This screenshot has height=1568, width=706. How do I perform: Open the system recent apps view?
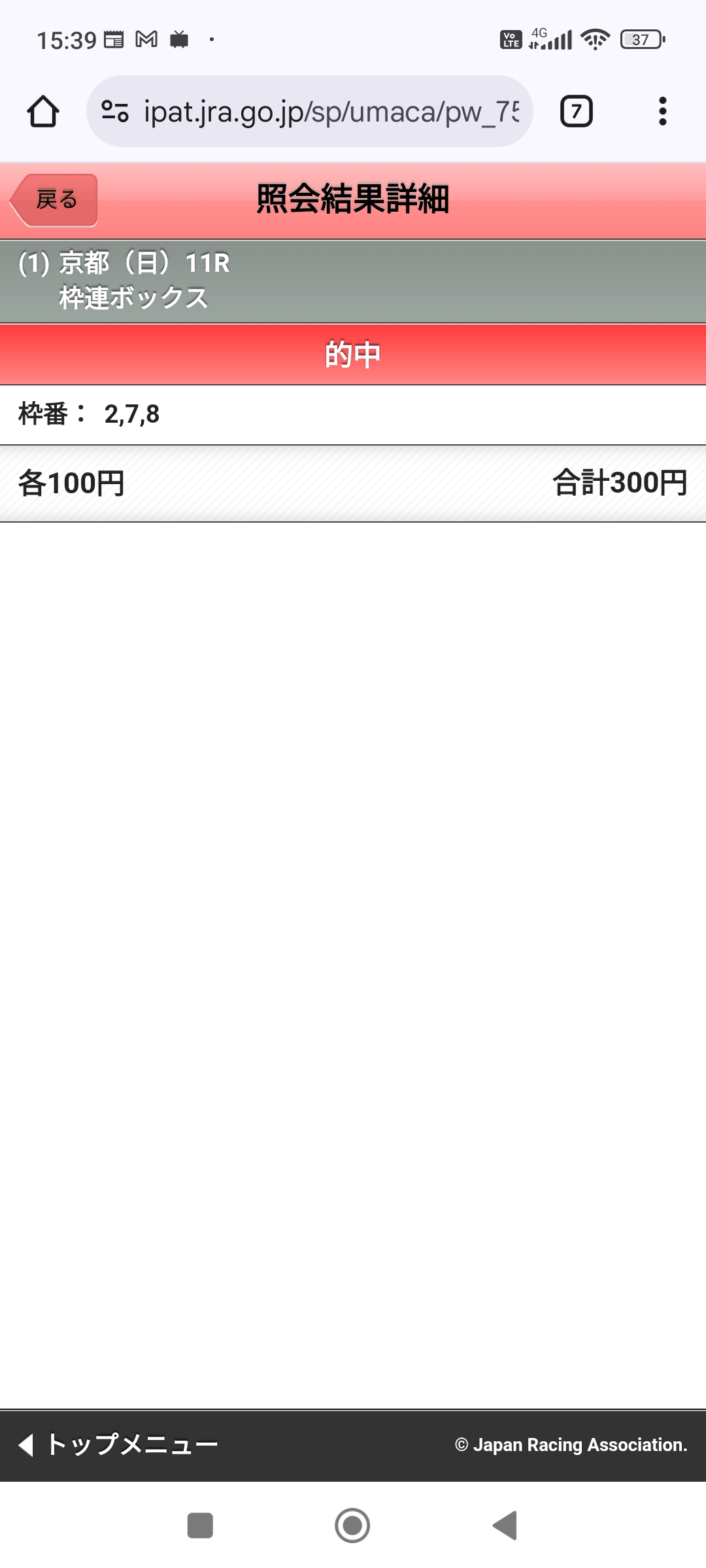click(200, 1526)
